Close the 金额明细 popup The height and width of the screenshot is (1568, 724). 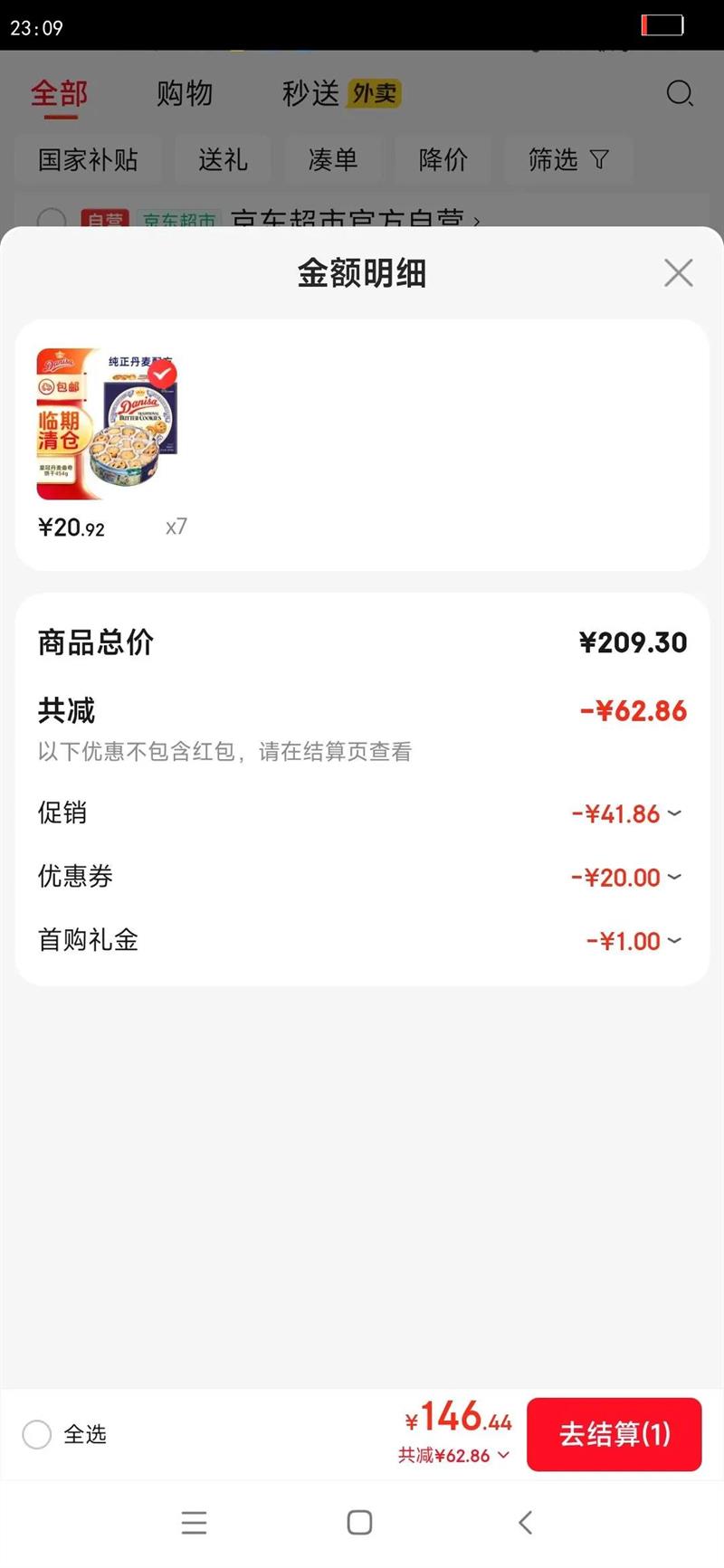[x=678, y=272]
